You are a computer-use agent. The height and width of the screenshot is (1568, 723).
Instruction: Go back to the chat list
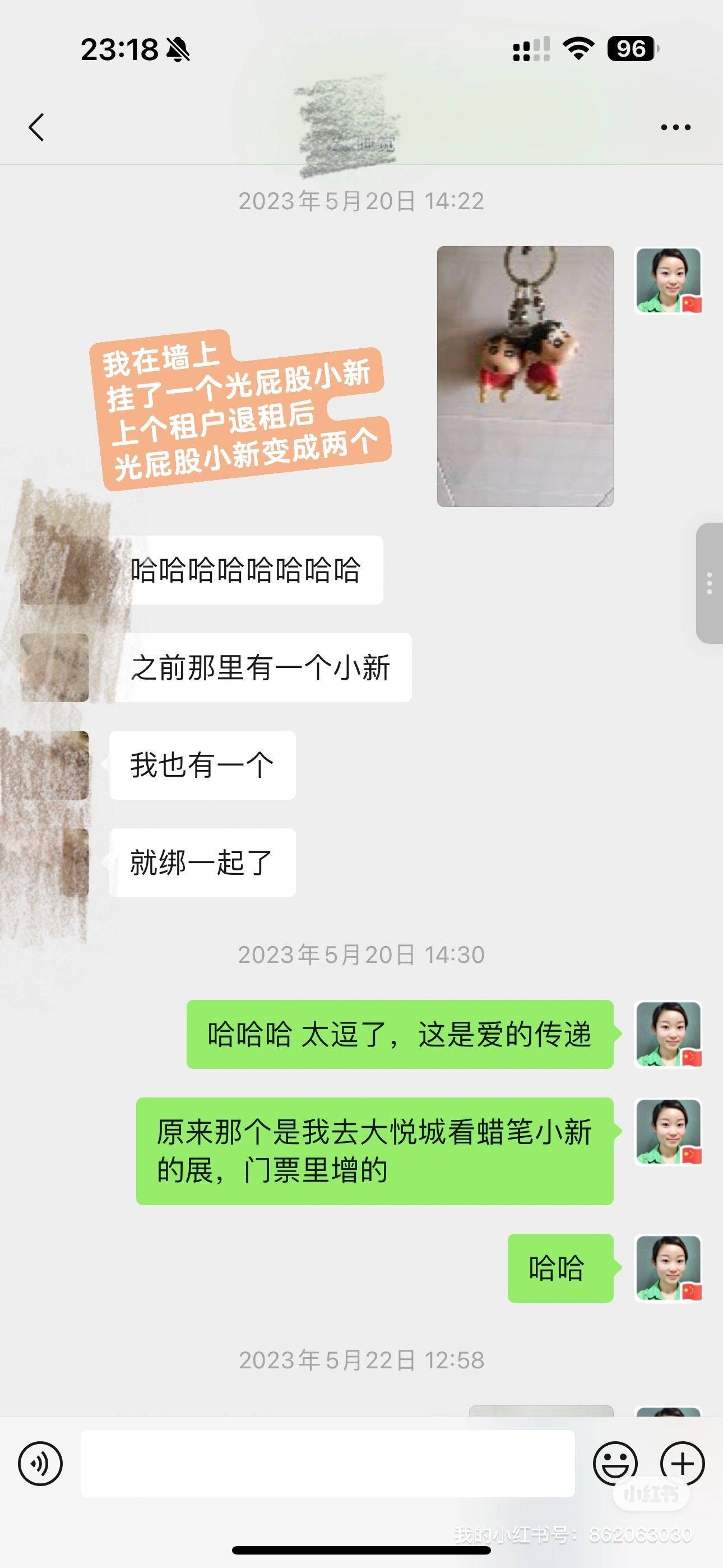36,127
